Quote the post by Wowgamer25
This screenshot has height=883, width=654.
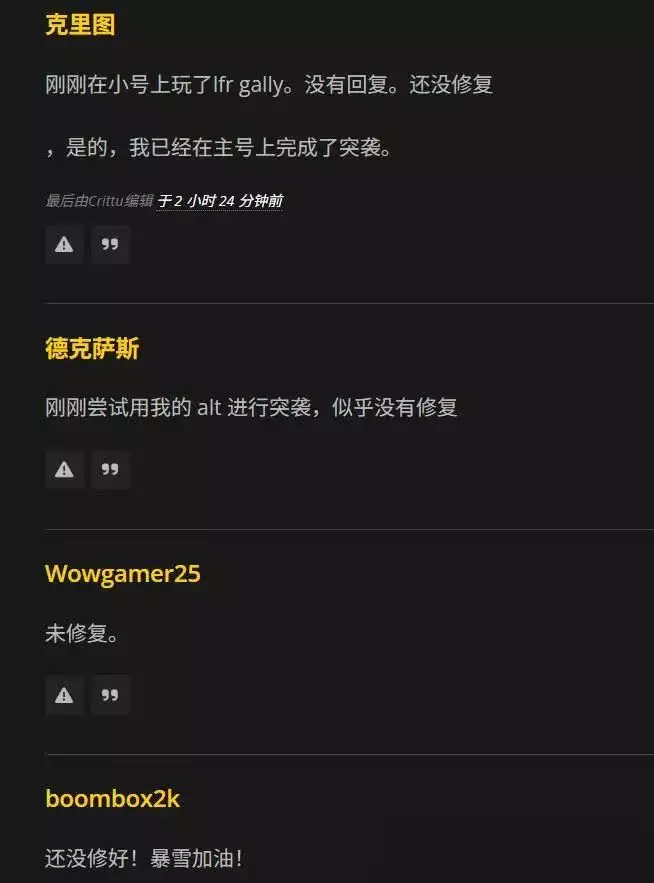coord(110,695)
